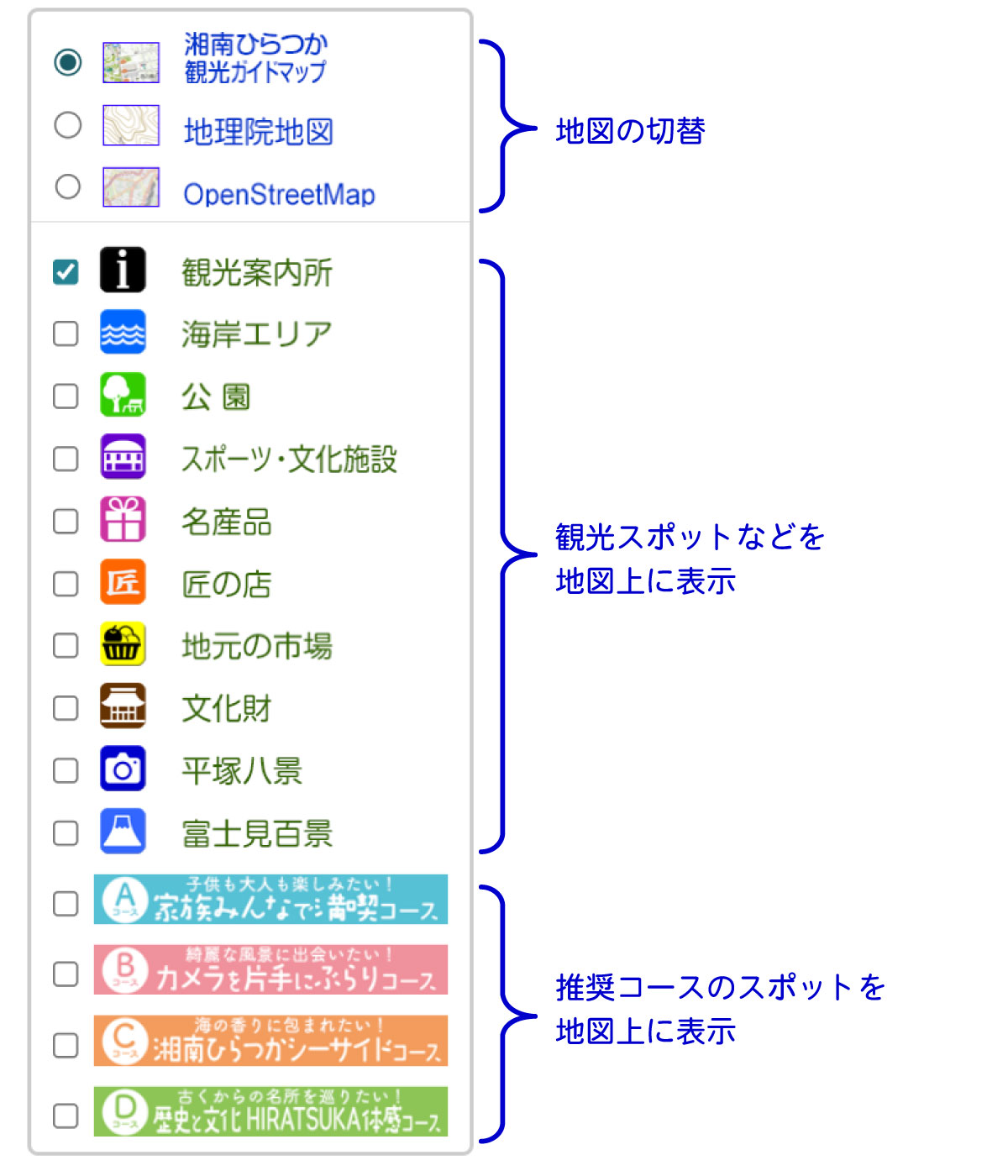This screenshot has height=1176, width=1008.
Task: Uncheck the 観光案内所 checkbox
Action: tap(65, 270)
